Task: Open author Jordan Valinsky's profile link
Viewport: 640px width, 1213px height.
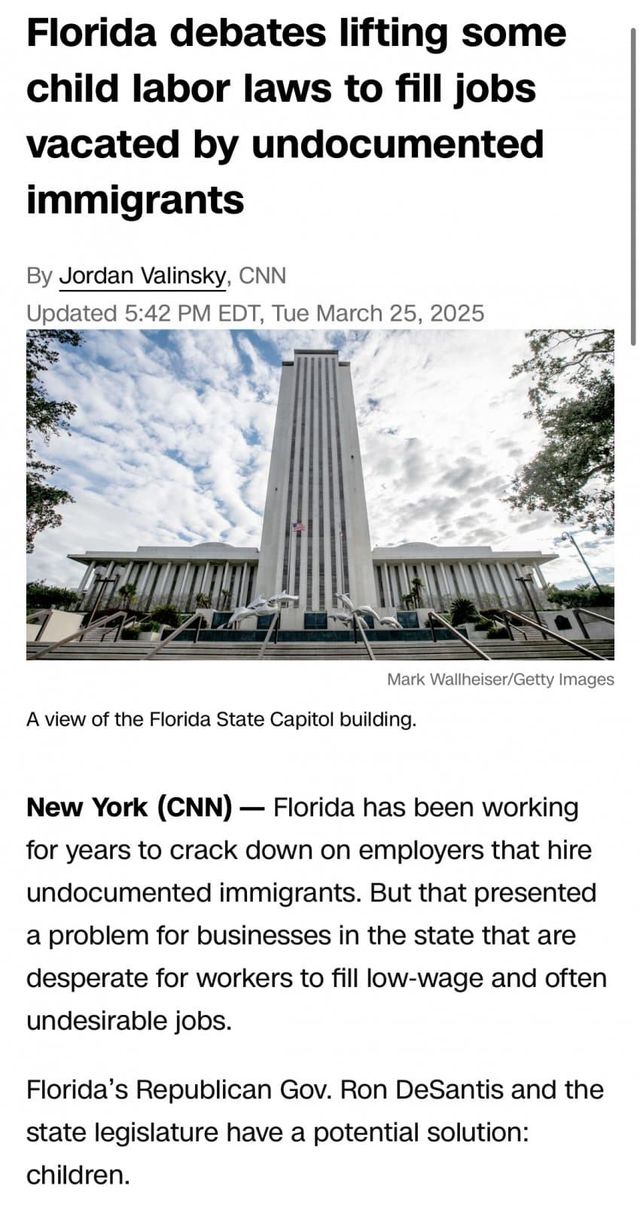Action: 143,275
